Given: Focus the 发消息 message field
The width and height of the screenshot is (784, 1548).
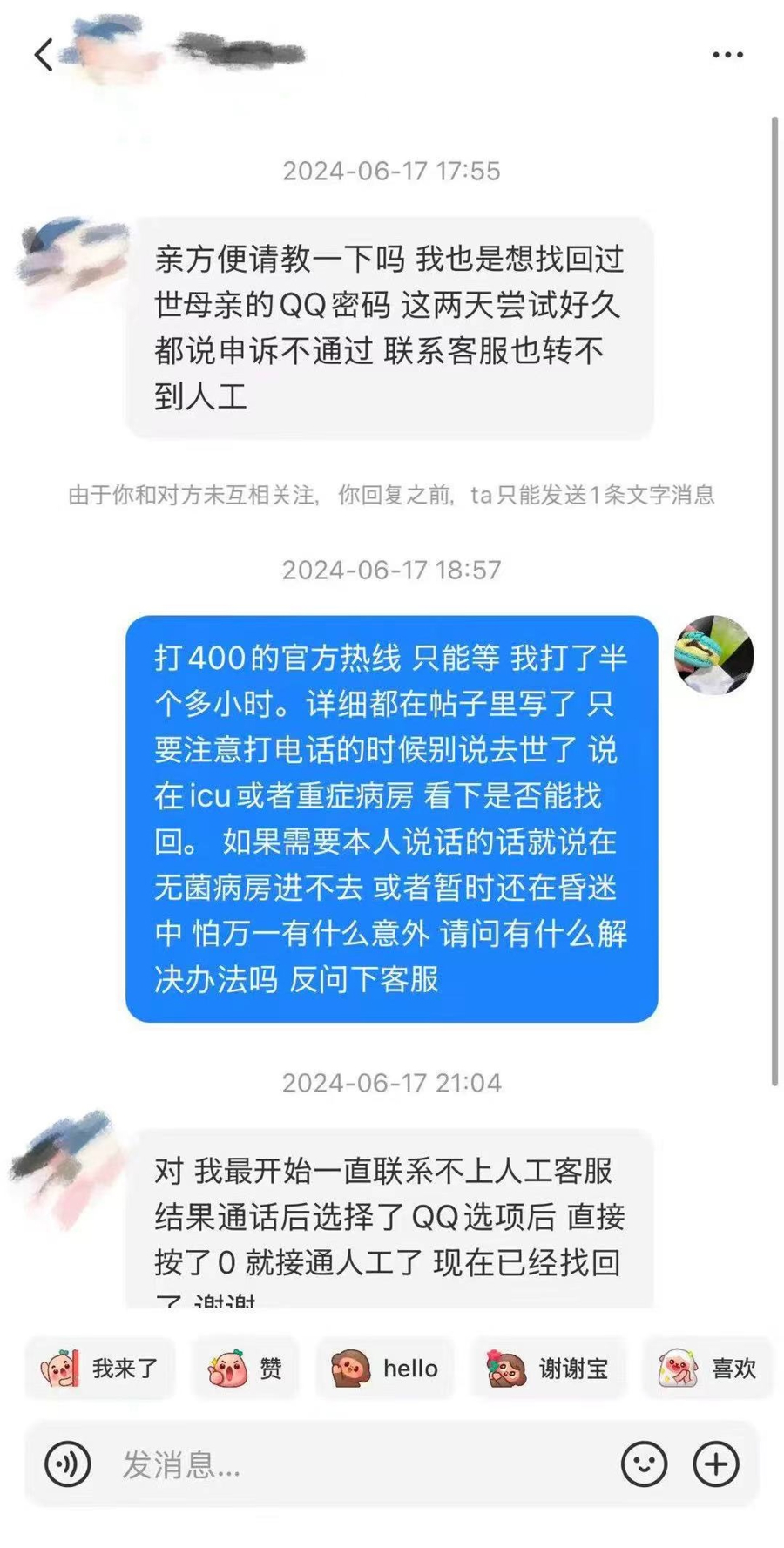Looking at the screenshot, I should pos(348,1464).
